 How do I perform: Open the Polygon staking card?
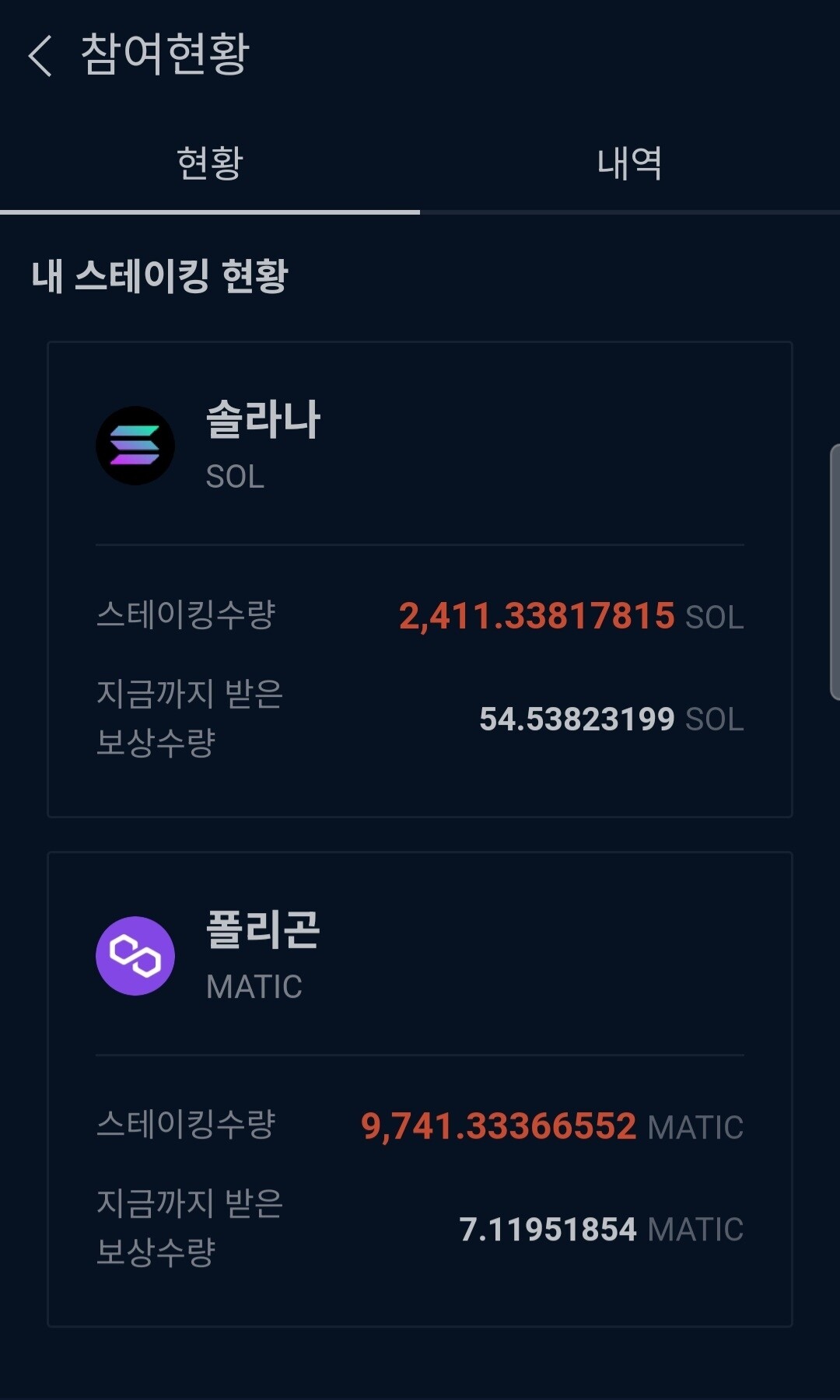(x=420, y=1089)
